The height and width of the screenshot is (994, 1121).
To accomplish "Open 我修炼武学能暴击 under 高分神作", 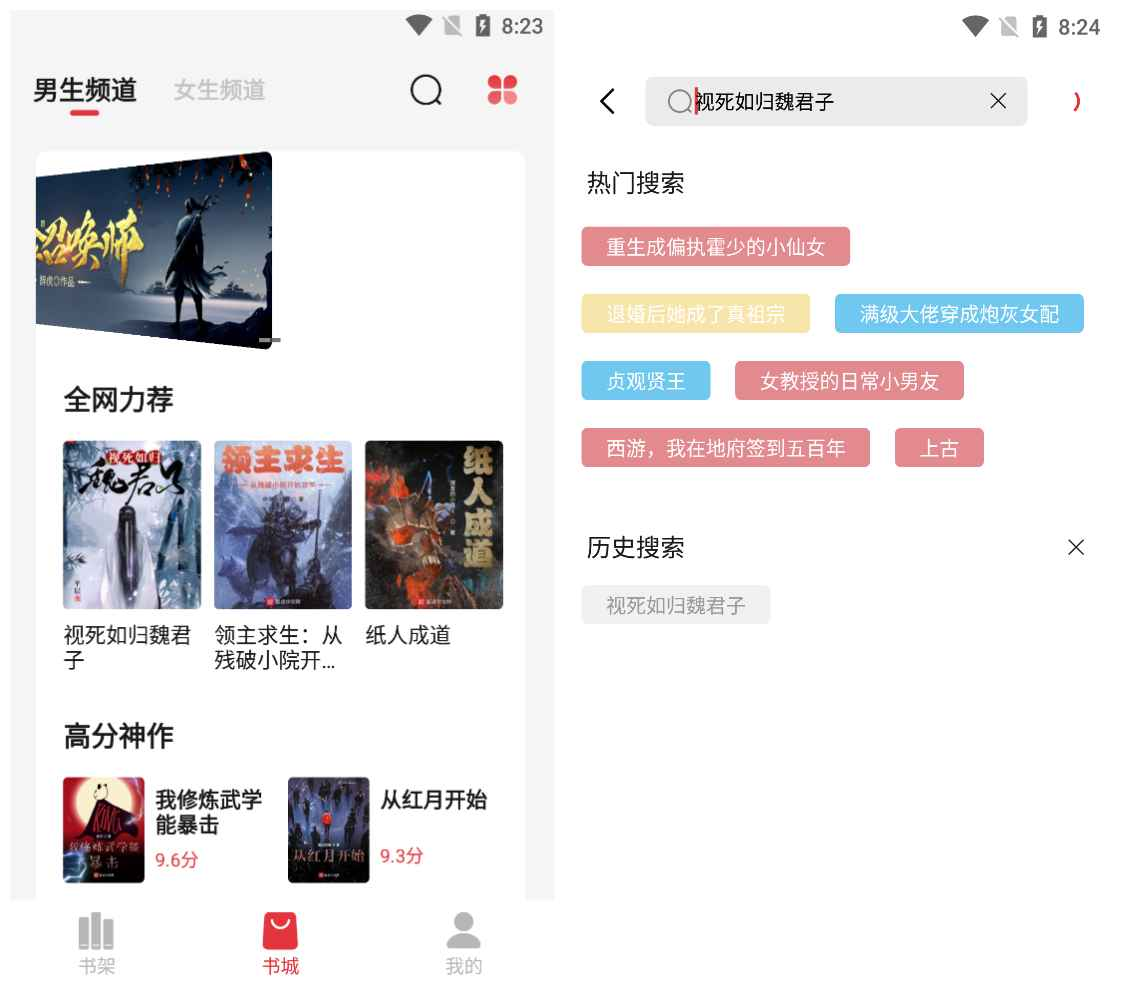I will point(104,829).
